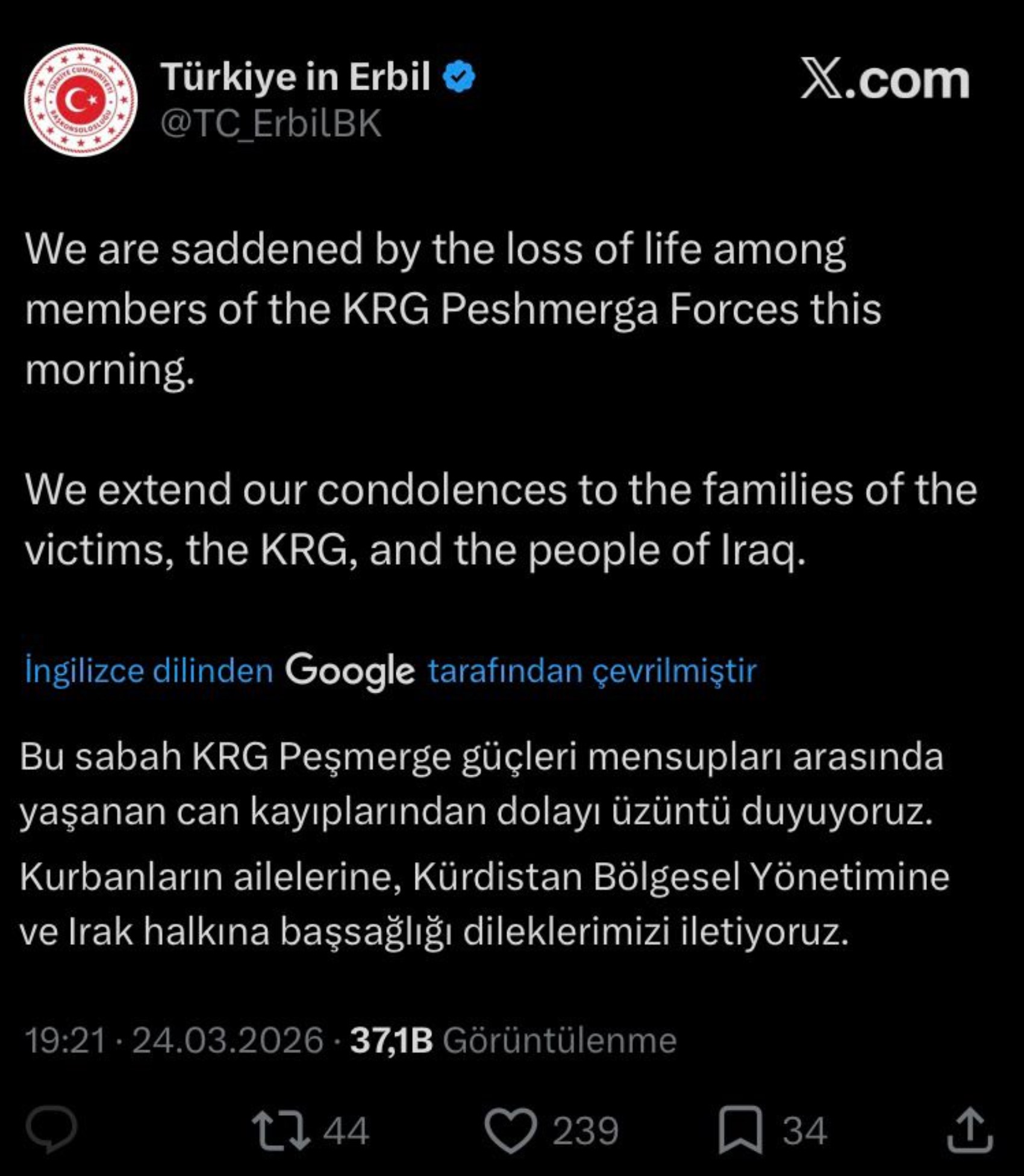Repost the Türkiye in Erbil post

coord(281,1130)
